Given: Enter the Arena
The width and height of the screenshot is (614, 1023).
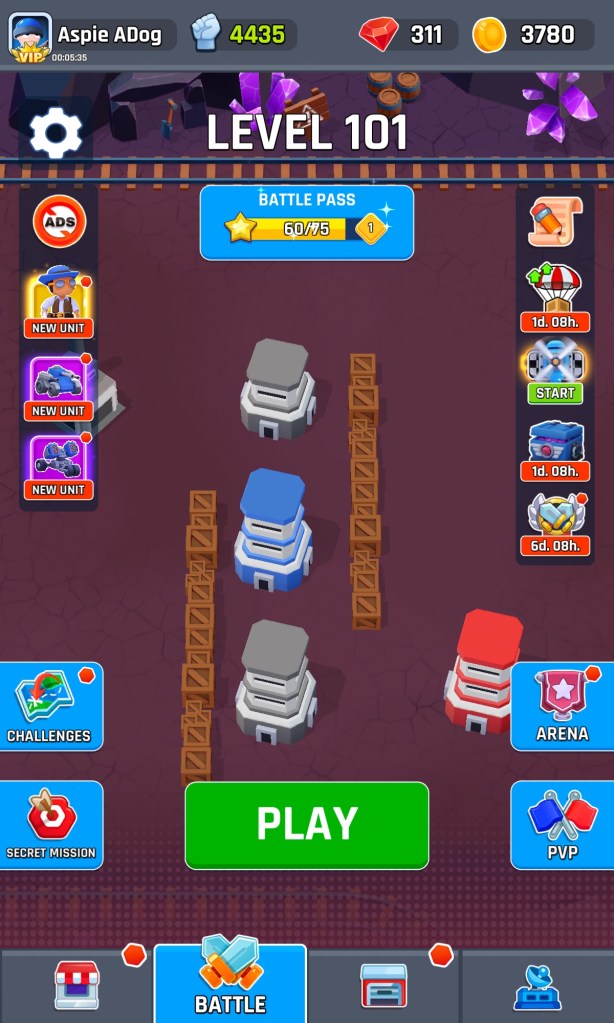Looking at the screenshot, I should [x=562, y=706].
